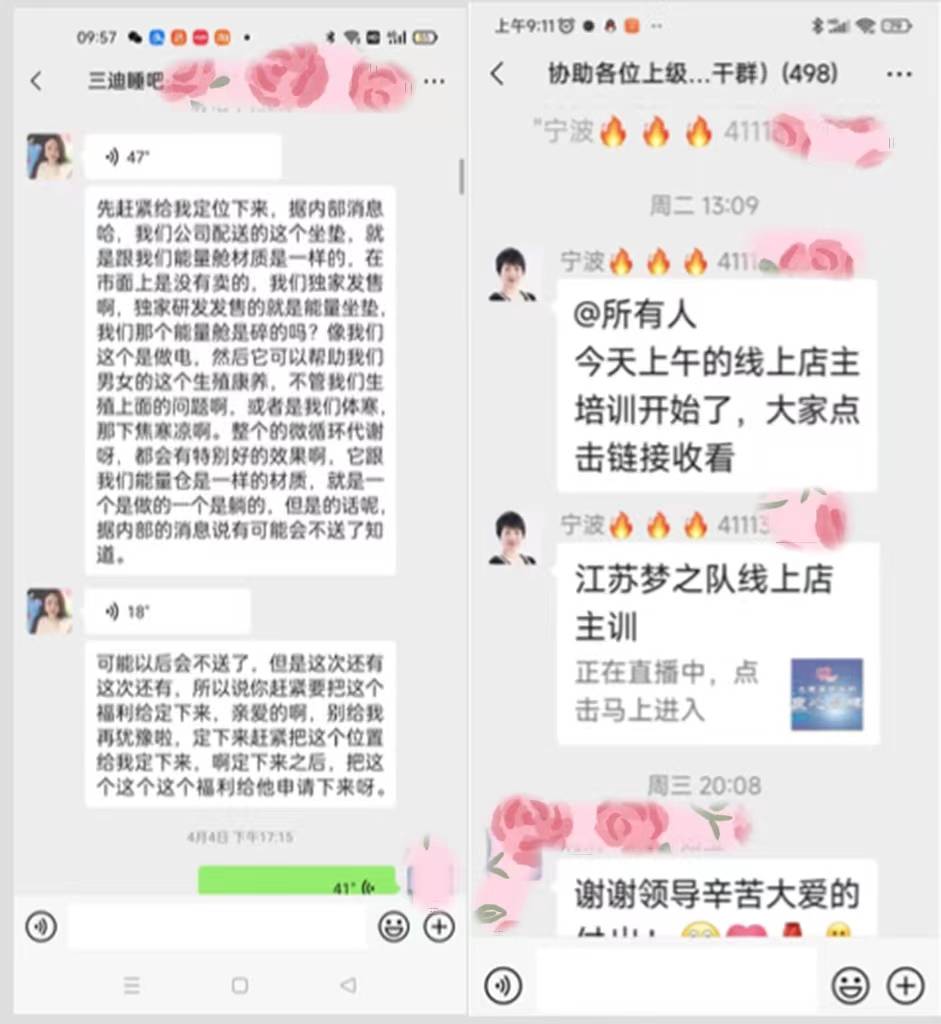
Task: Play the green 41-second voice message
Action: click(x=300, y=882)
